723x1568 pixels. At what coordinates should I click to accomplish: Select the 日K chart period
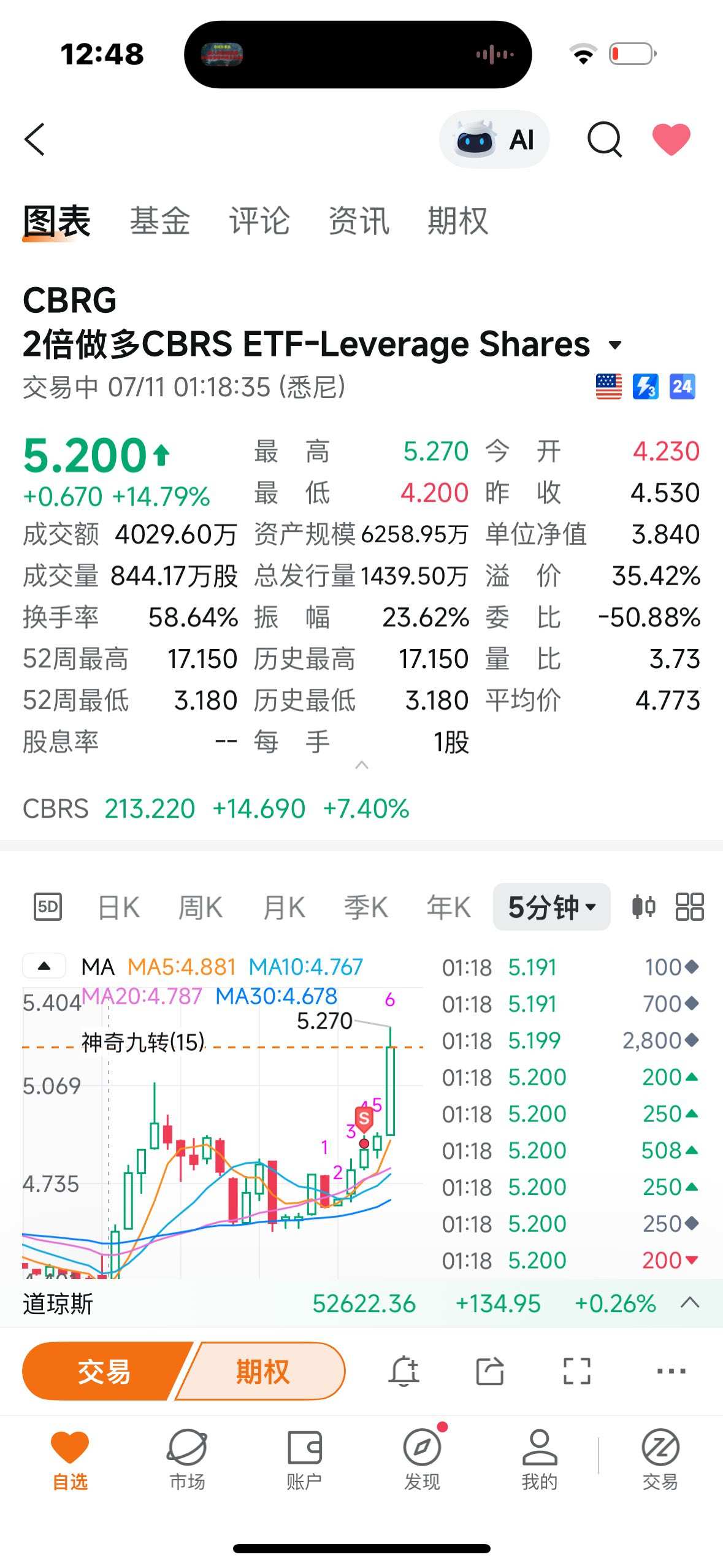coord(119,907)
